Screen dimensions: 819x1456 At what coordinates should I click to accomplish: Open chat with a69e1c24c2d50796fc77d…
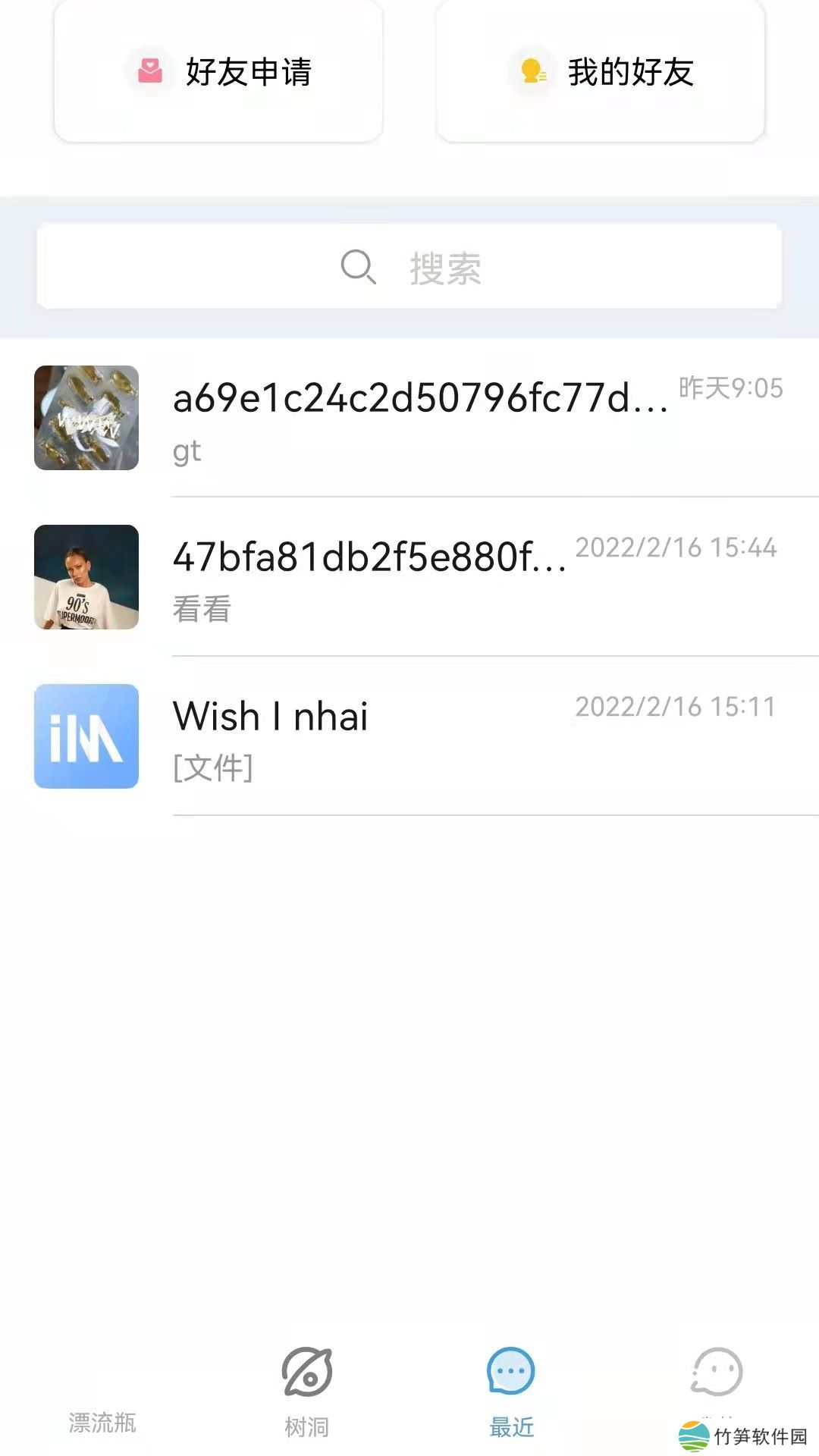click(421, 417)
